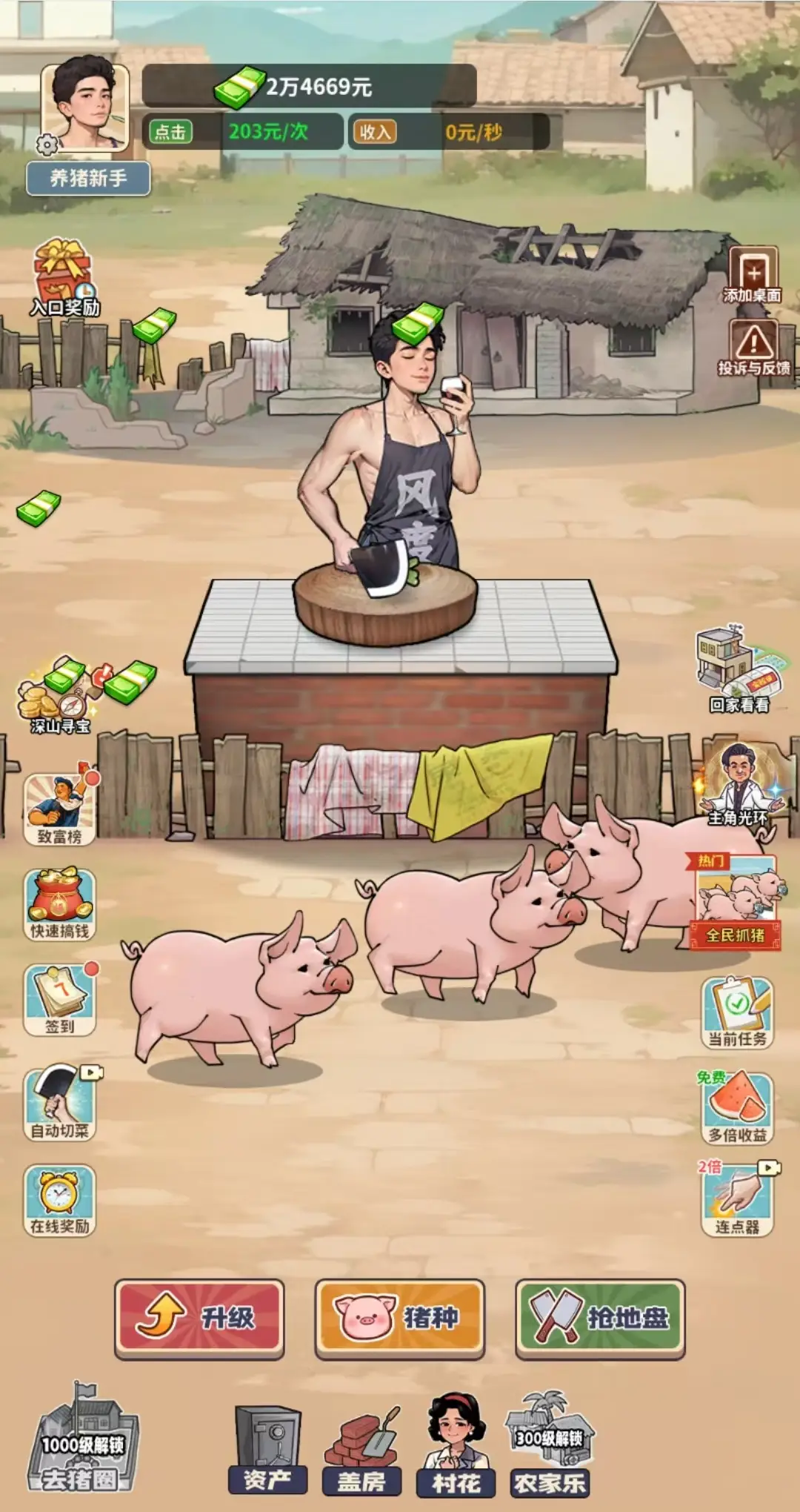Open the 全民抓猪 hot event
Viewport: 800px width, 1512px height.
click(x=736, y=901)
